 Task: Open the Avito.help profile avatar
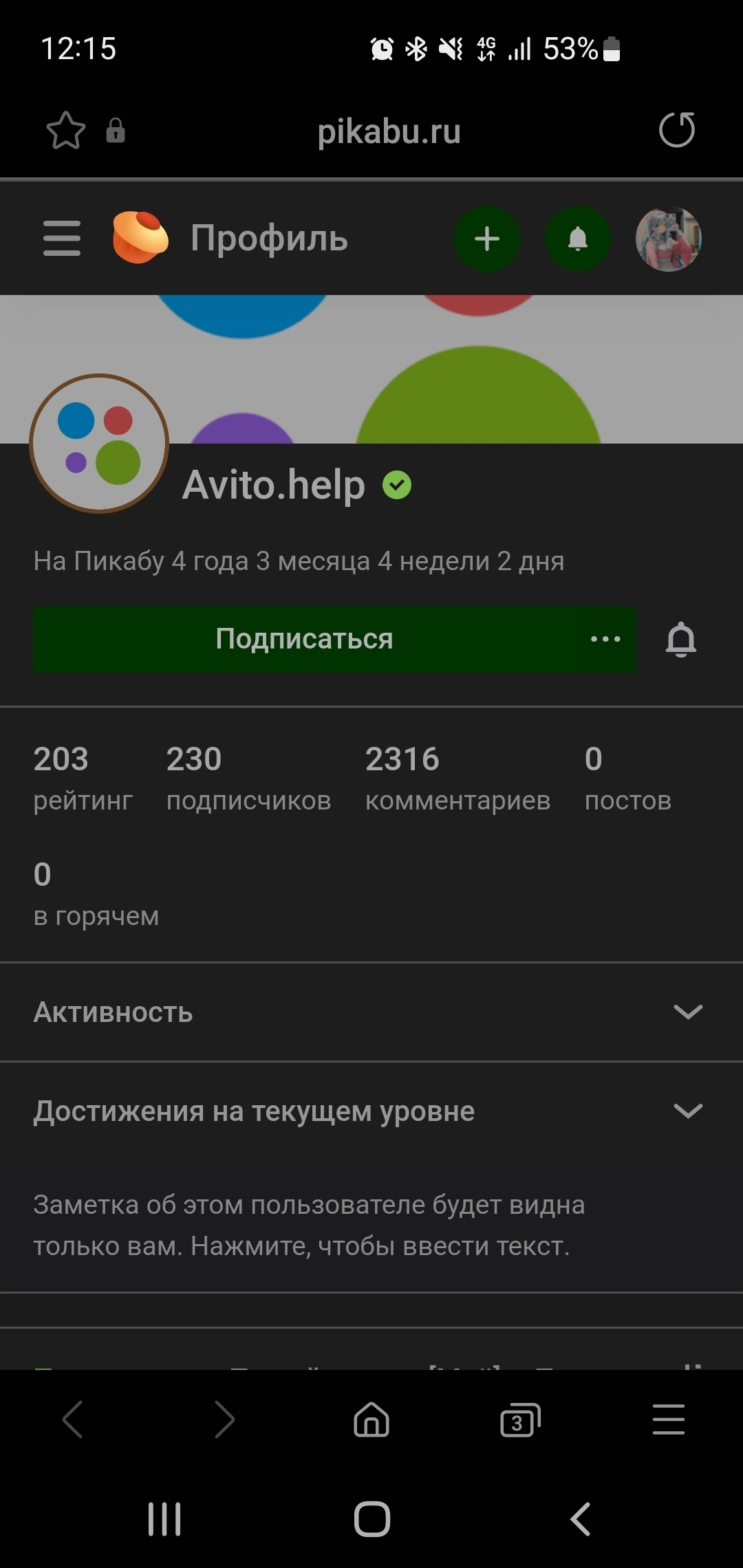tap(99, 444)
